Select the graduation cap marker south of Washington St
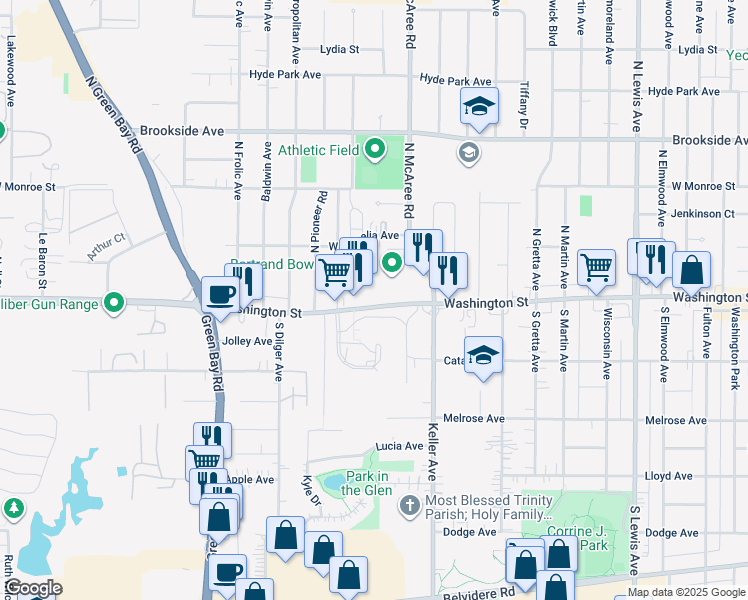The height and width of the screenshot is (600, 748). click(x=483, y=357)
